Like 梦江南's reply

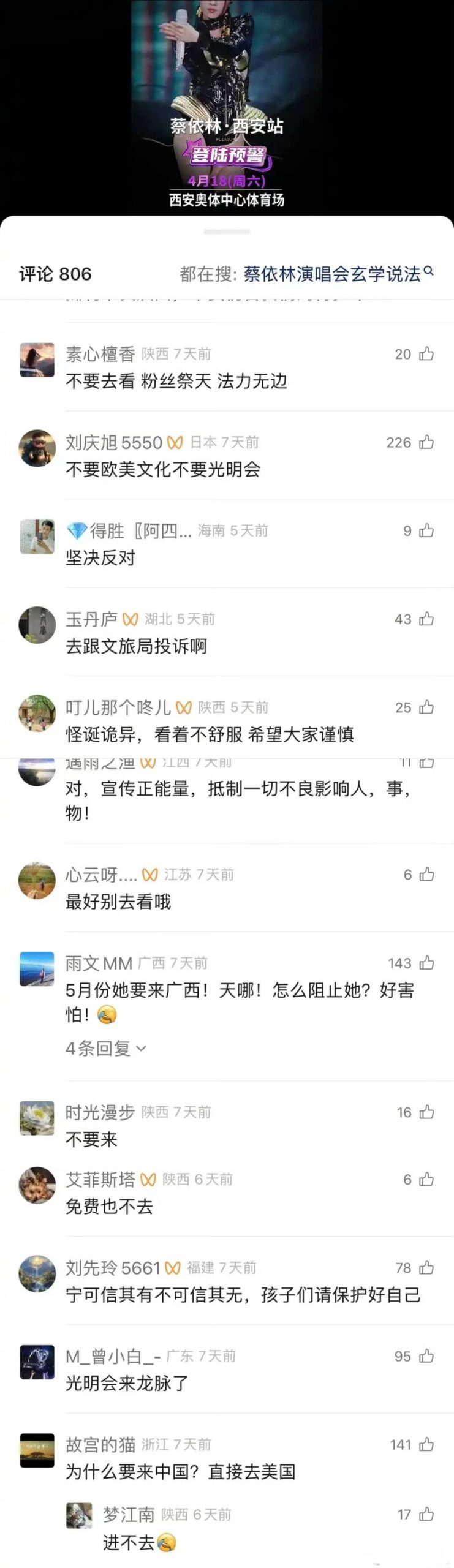tap(426, 1515)
